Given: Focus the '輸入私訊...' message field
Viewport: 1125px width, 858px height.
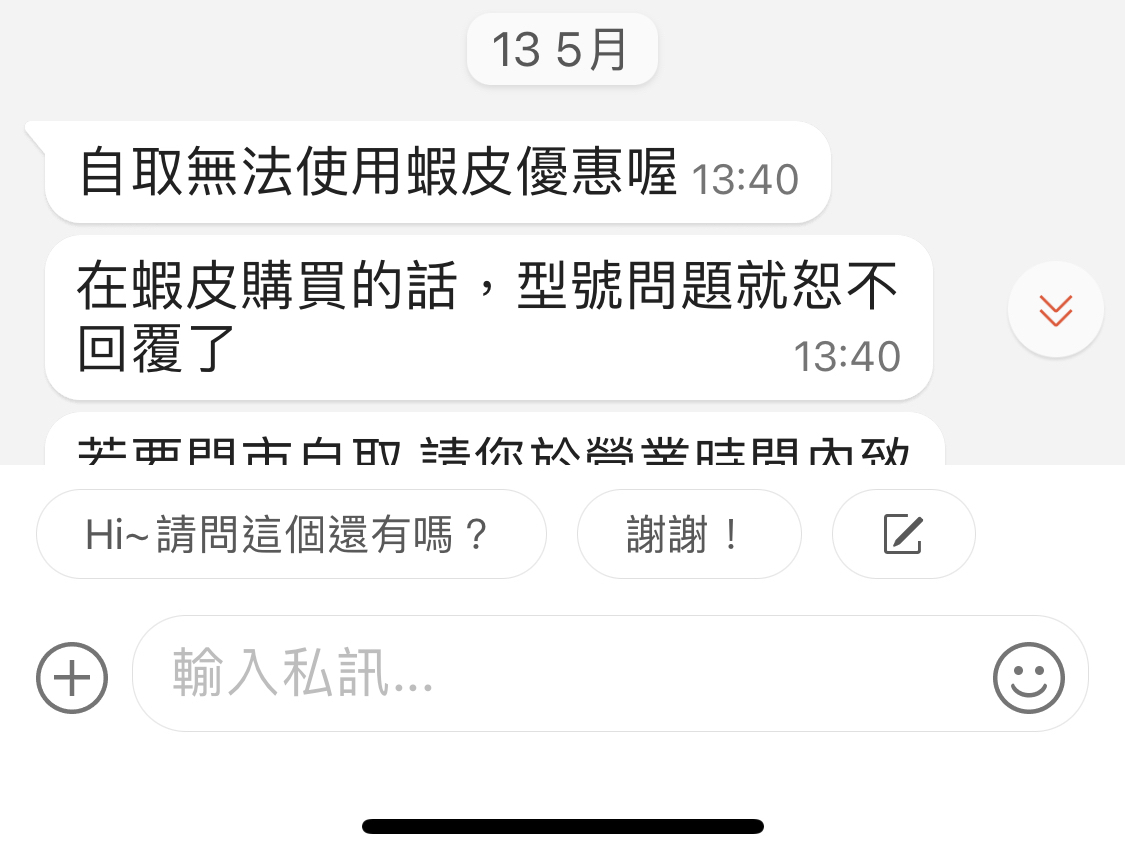Looking at the screenshot, I should (x=560, y=673).
